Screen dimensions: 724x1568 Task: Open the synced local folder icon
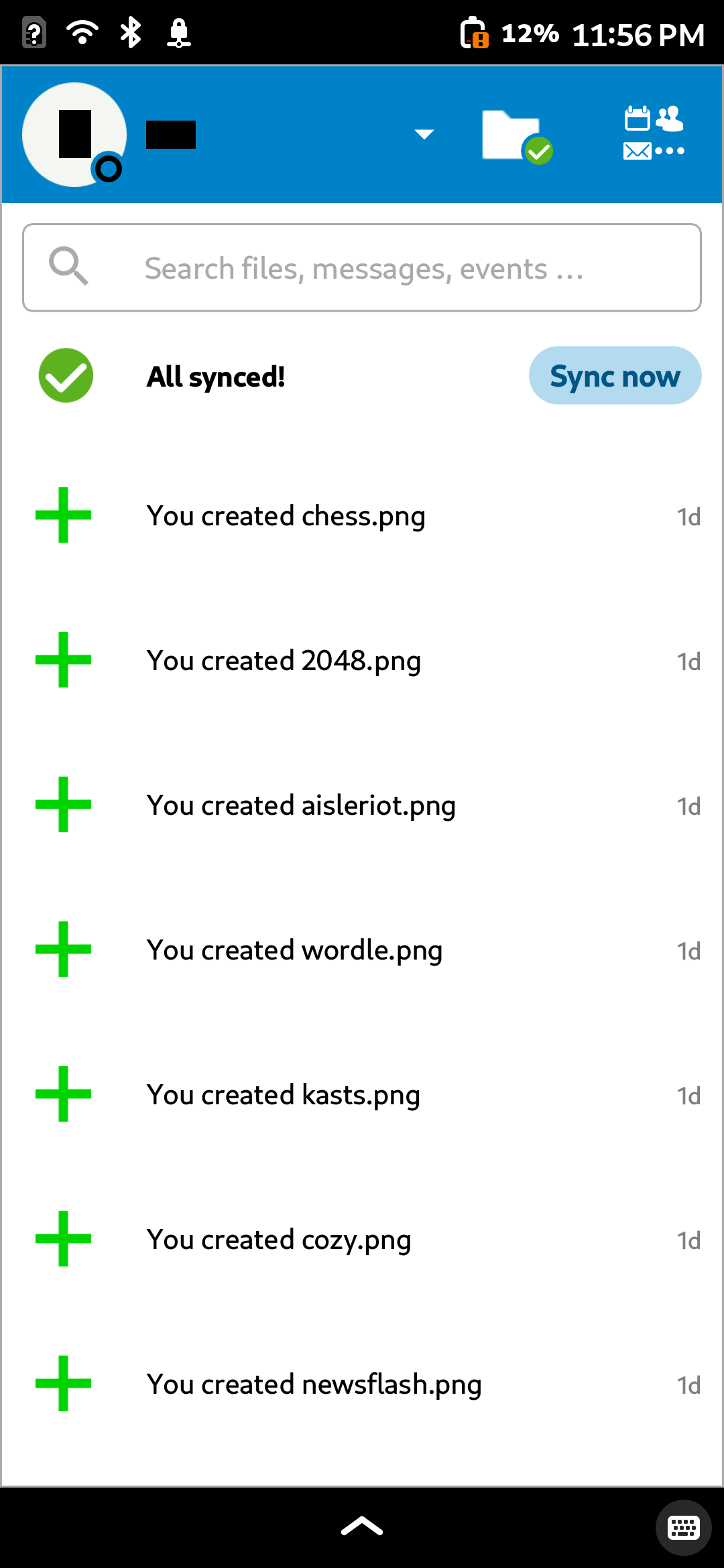[517, 135]
